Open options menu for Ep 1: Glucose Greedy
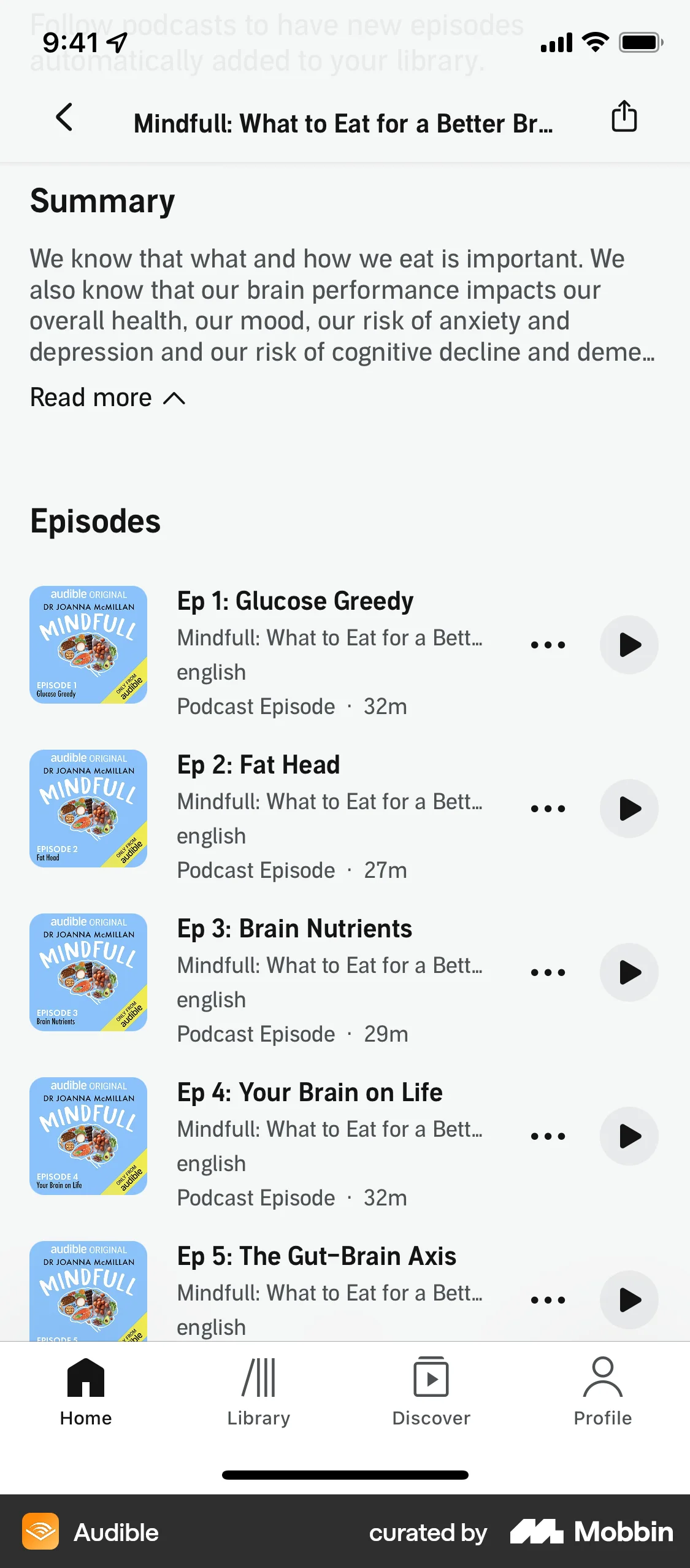Screen dimensions: 690x1568 click(548, 645)
